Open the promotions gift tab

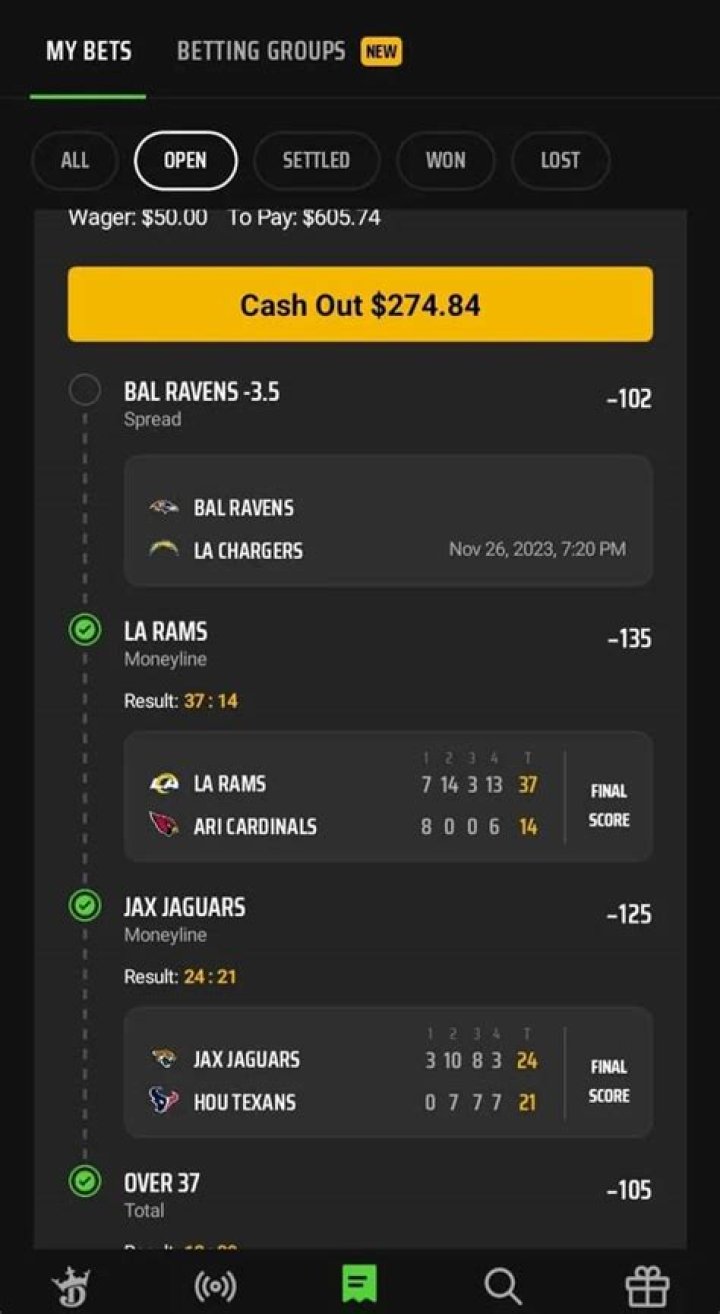point(646,1284)
